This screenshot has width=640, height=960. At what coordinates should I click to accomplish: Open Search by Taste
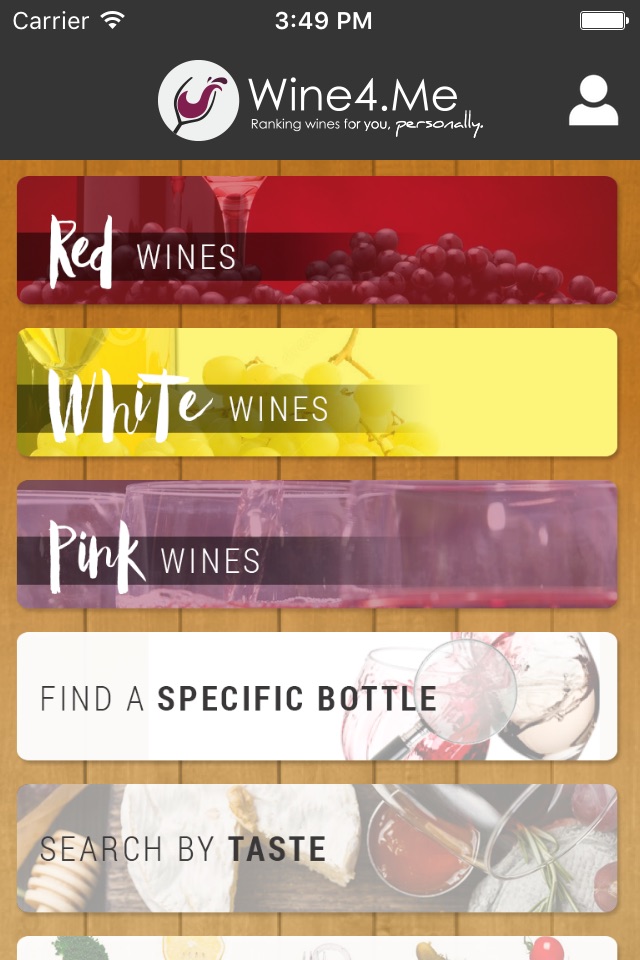(317, 848)
